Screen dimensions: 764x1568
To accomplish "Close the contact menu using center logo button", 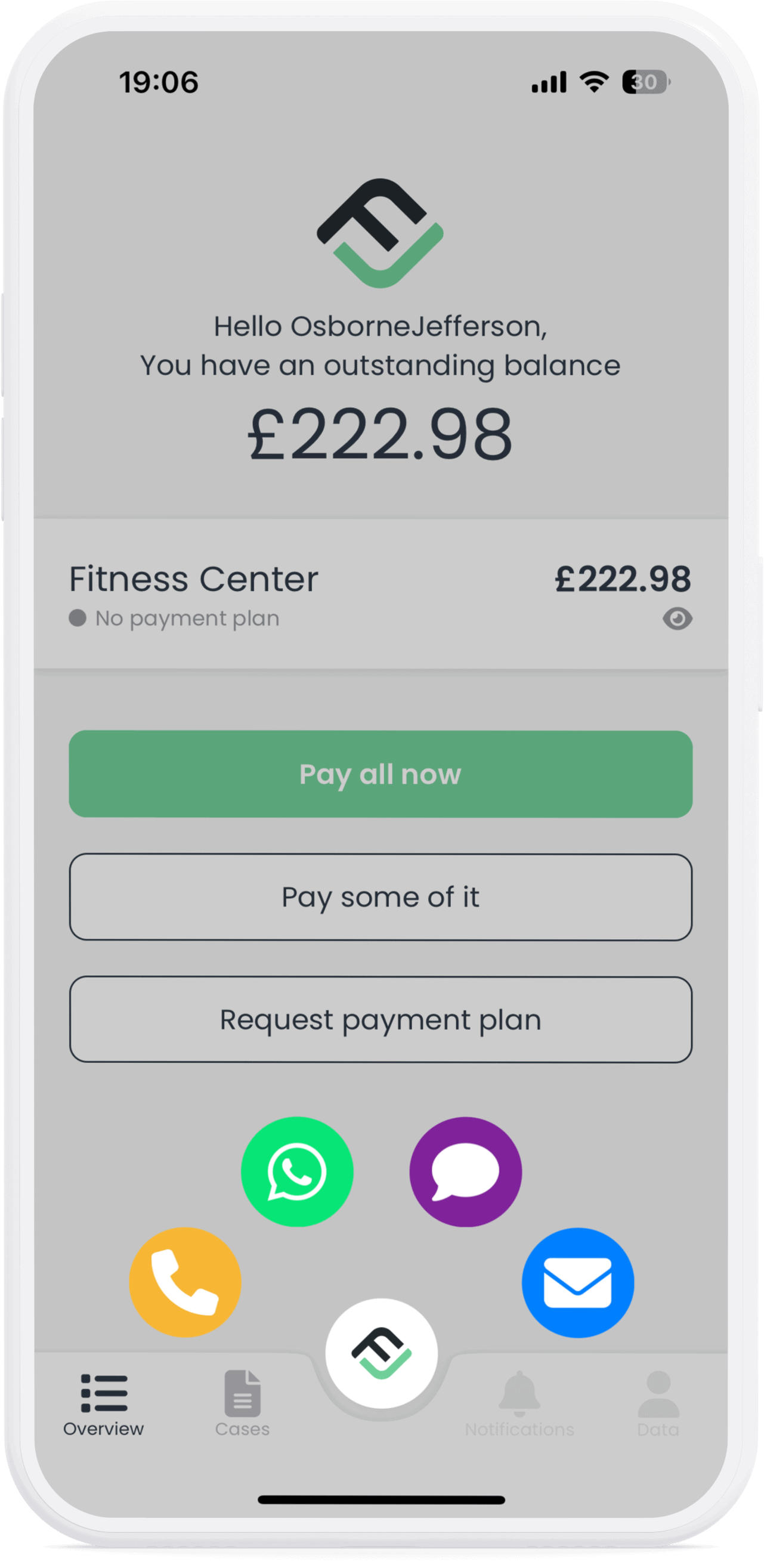I will (x=381, y=1353).
